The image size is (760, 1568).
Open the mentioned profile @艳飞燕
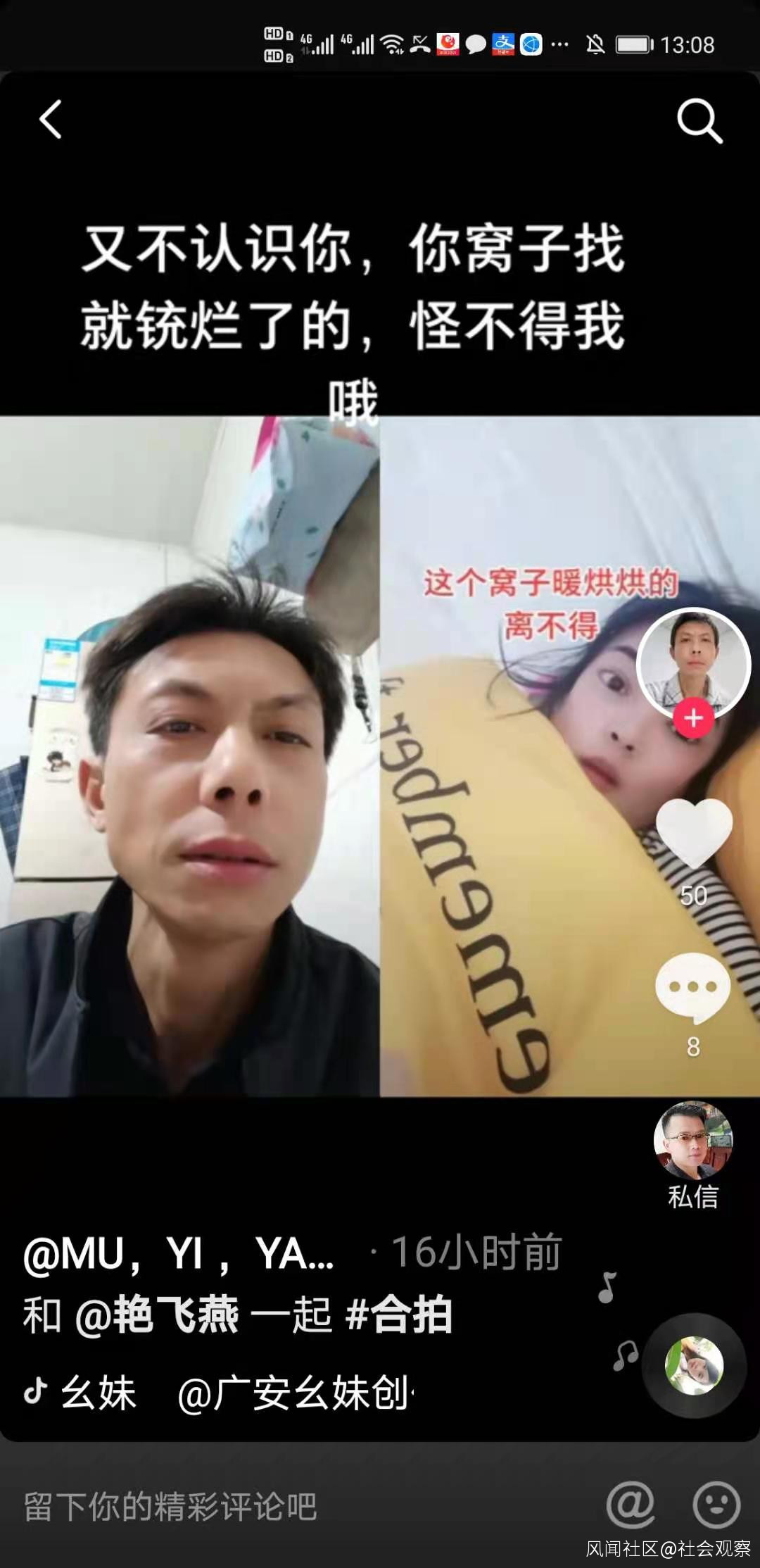156,1315
